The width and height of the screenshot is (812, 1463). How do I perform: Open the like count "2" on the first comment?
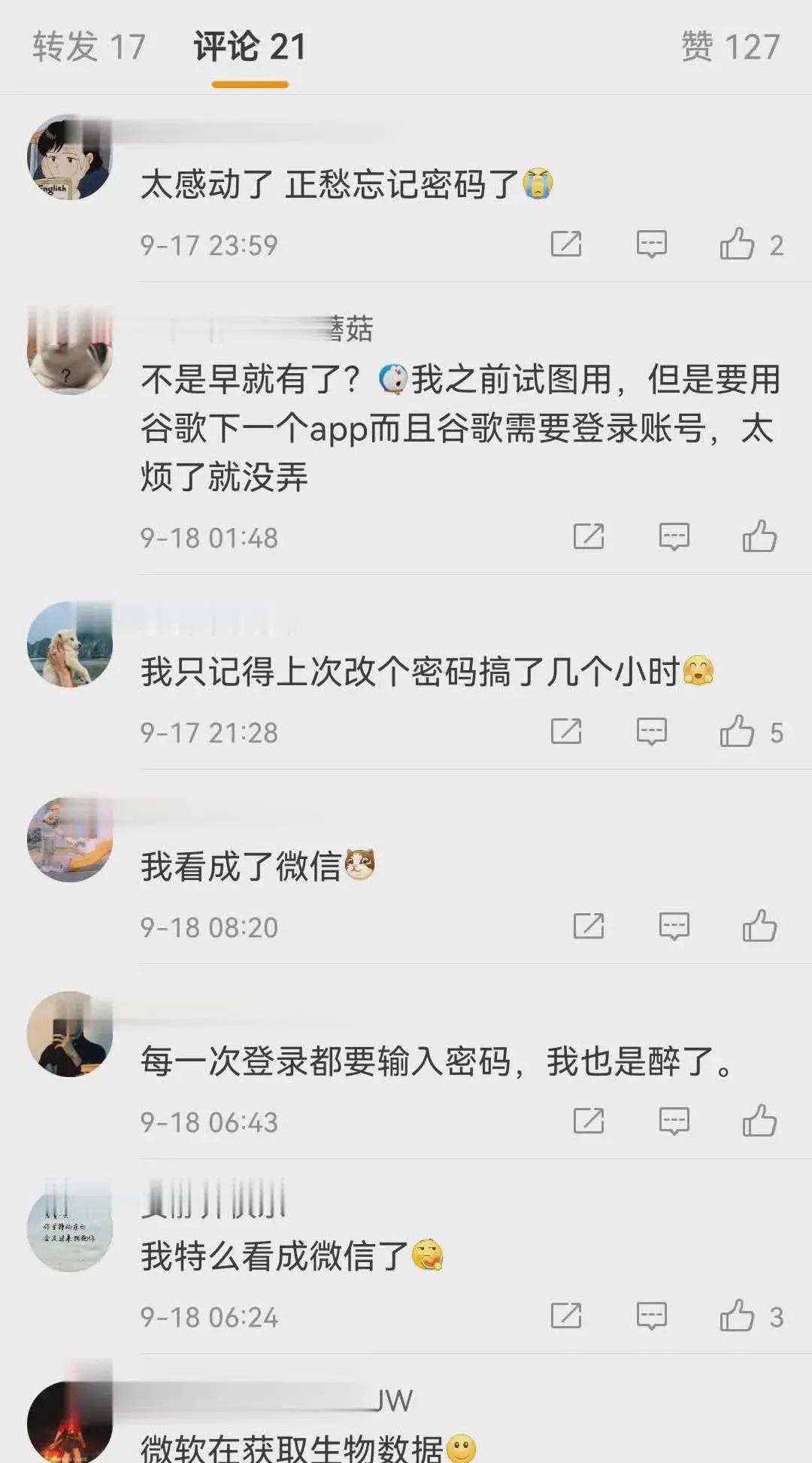pyautogui.click(x=776, y=243)
